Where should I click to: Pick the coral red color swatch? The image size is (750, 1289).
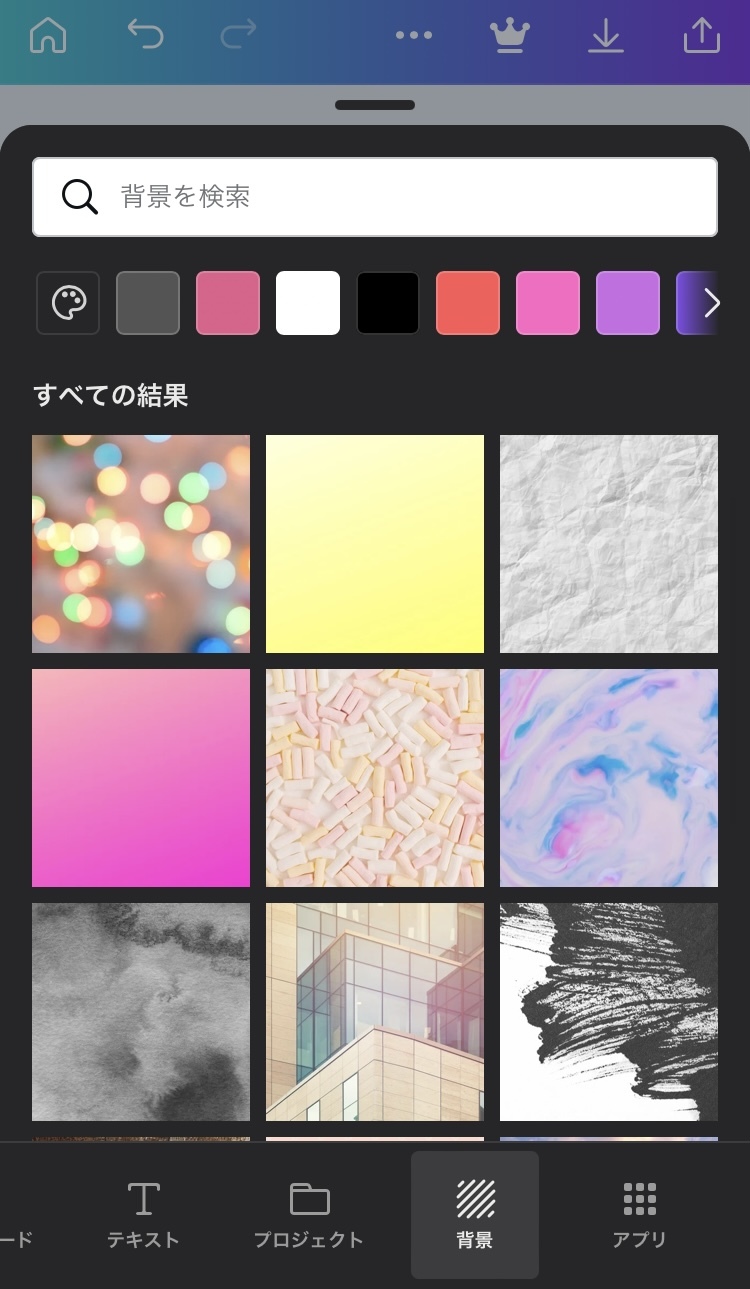(468, 303)
